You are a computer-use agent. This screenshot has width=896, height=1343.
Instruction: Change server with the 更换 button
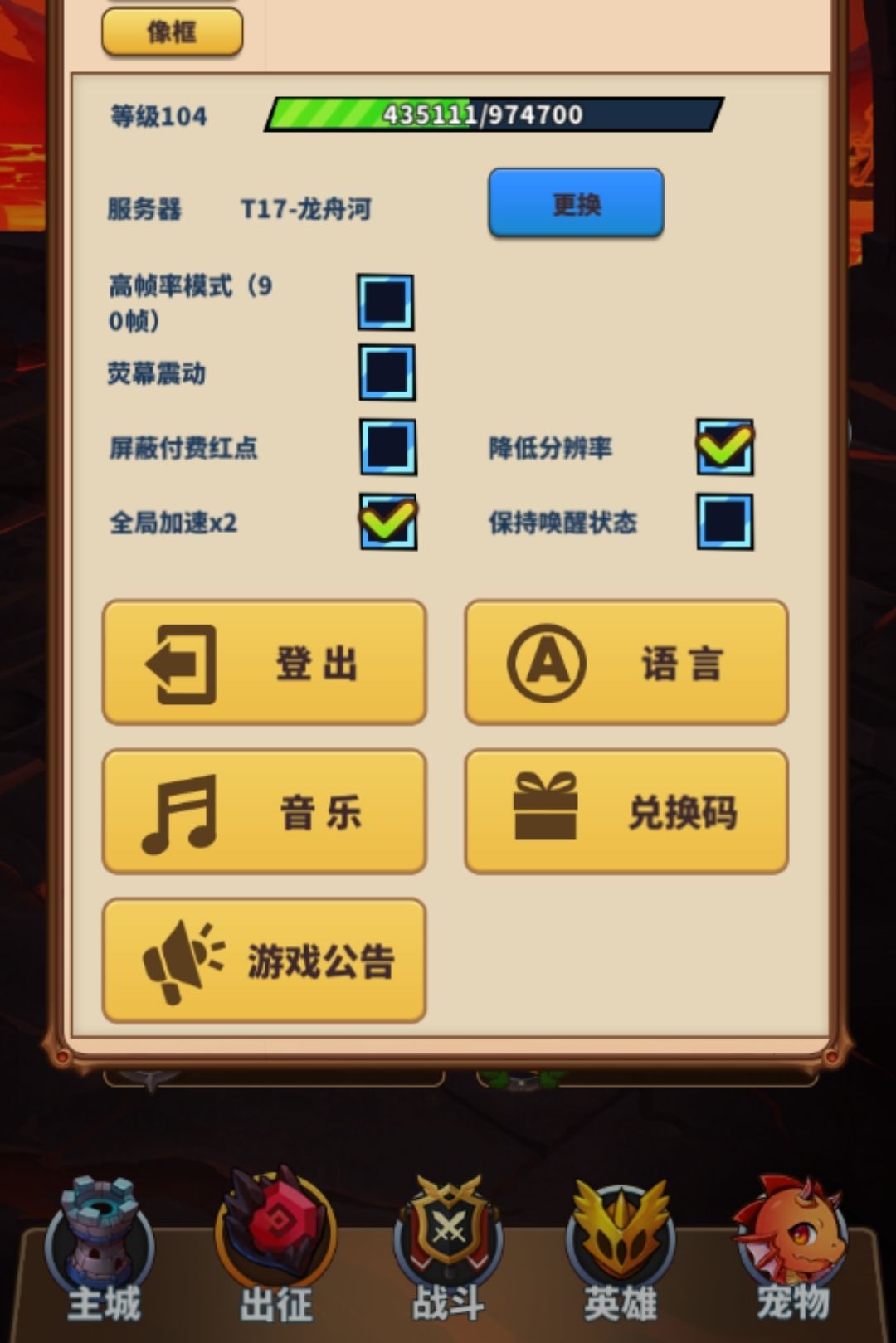(576, 203)
